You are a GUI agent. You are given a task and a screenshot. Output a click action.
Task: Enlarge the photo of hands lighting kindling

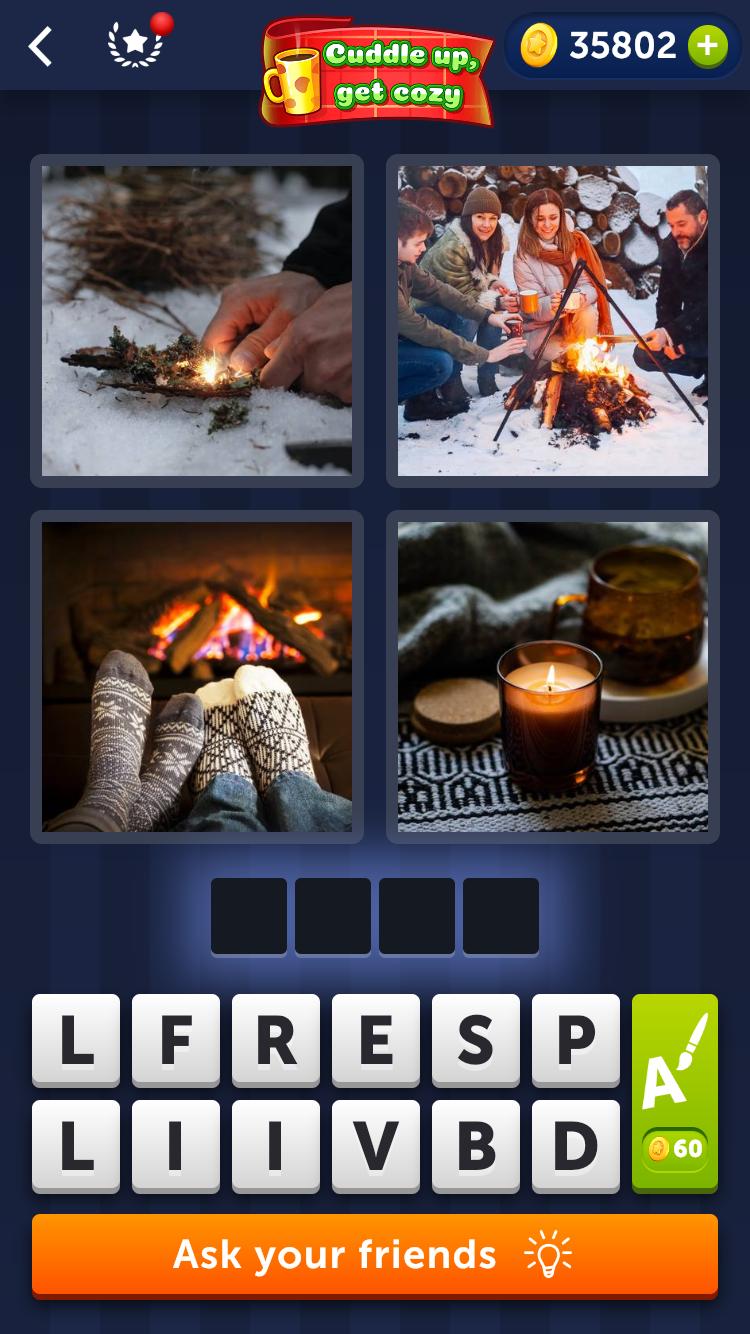[x=197, y=321]
